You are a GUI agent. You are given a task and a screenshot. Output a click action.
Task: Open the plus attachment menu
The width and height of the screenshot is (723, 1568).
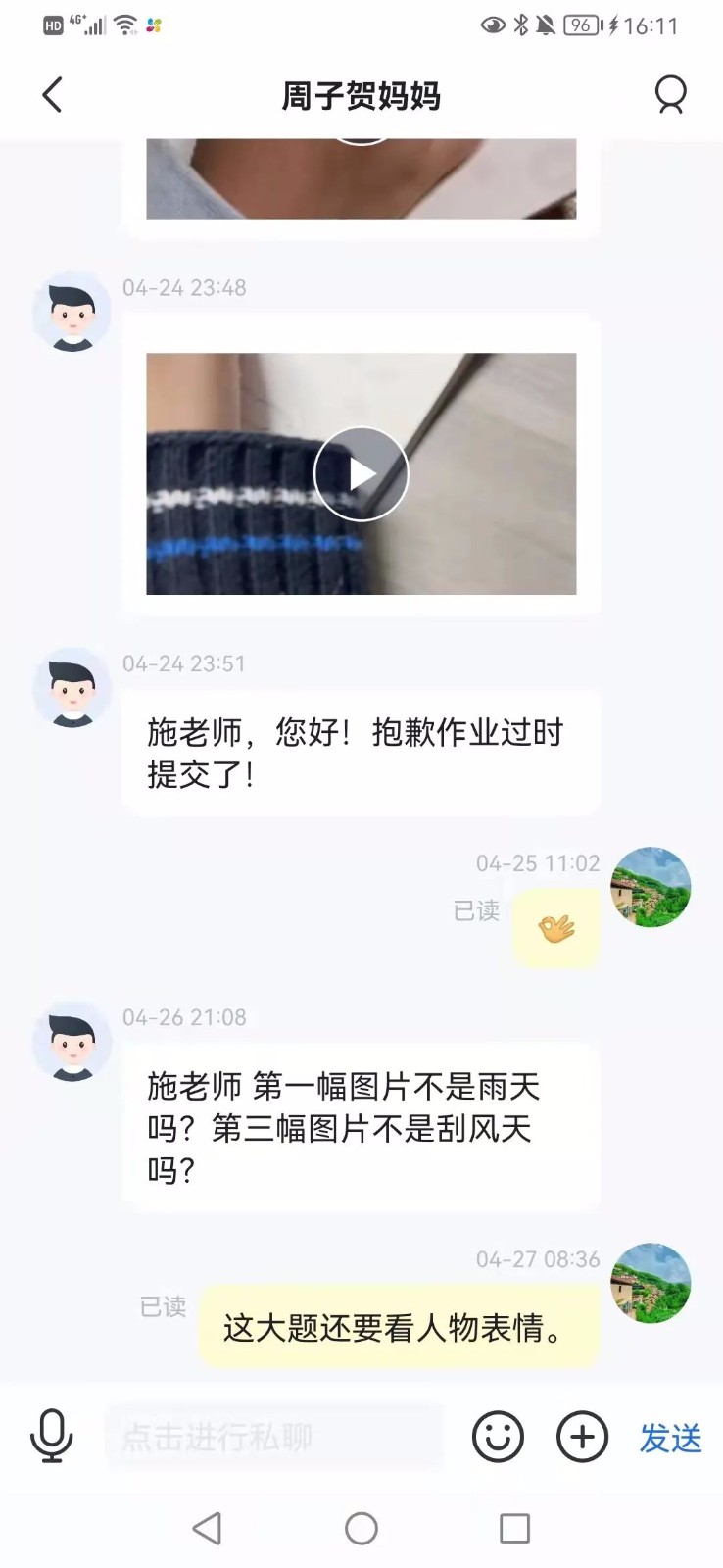coord(582,1438)
